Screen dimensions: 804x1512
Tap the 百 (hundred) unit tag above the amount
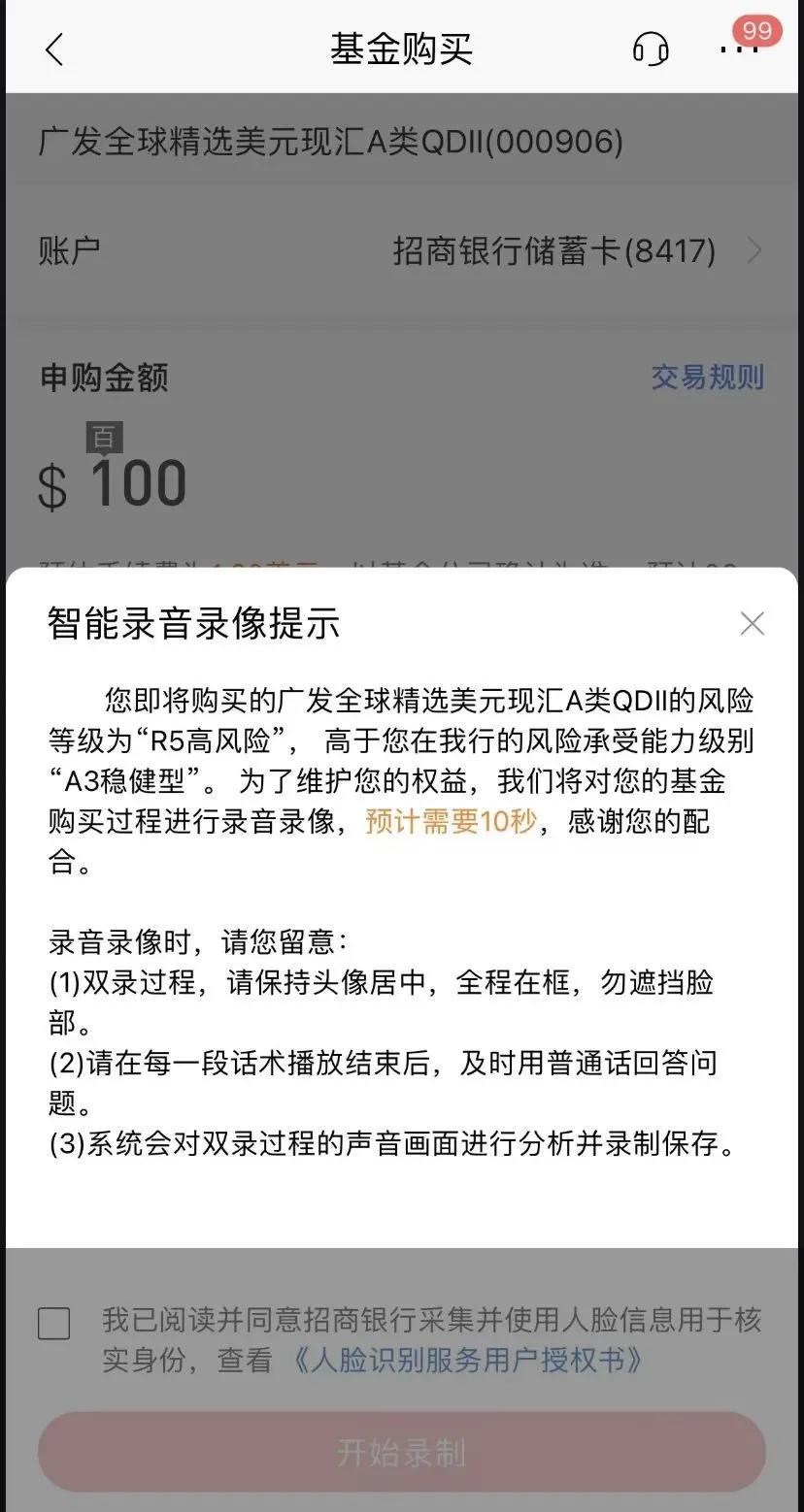[104, 439]
